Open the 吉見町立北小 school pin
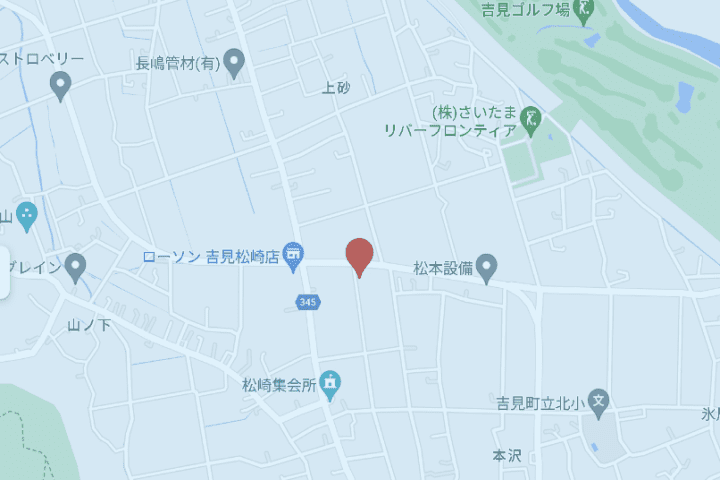This screenshot has height=480, width=720. 598,402
